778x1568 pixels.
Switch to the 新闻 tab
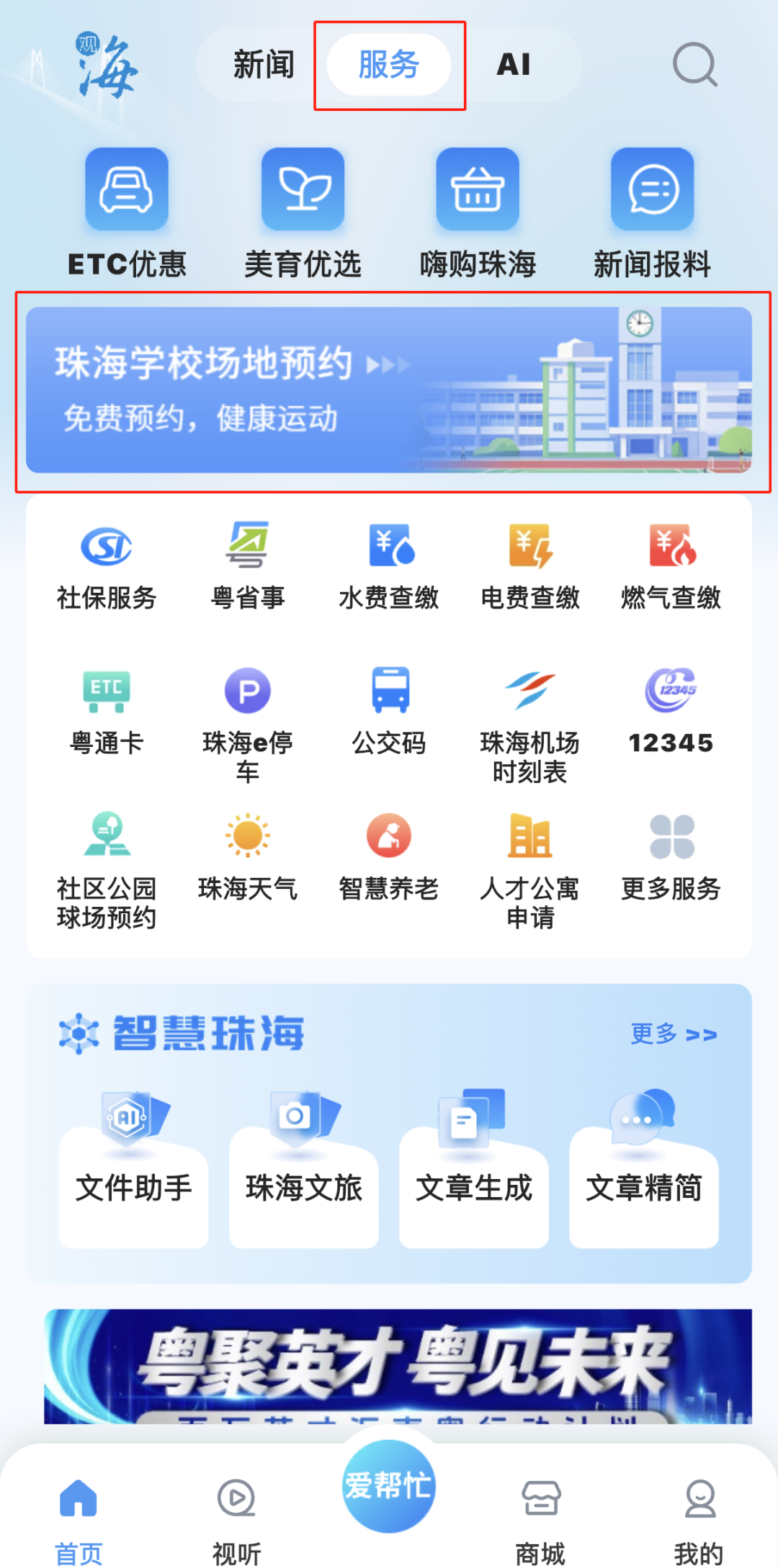click(x=264, y=65)
